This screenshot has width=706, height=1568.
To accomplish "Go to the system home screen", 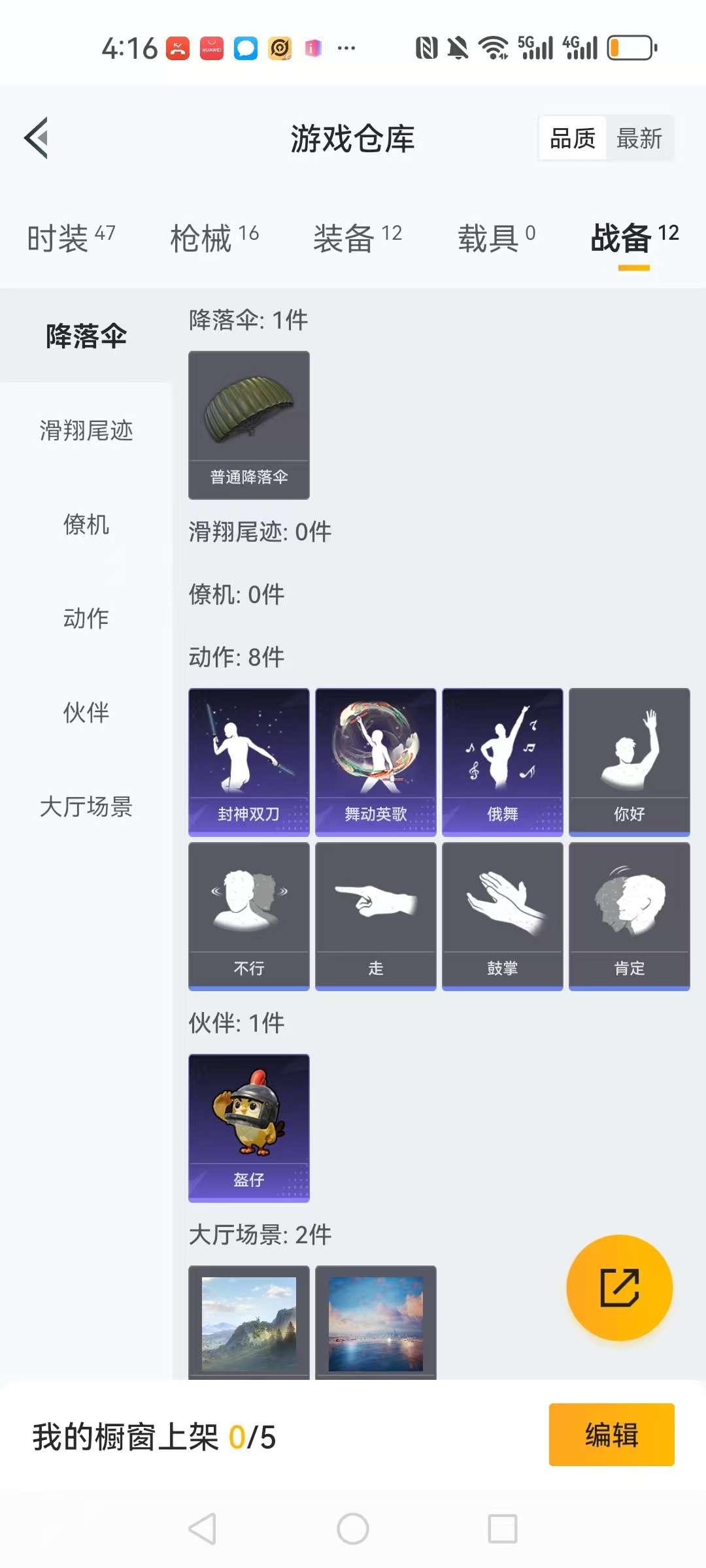I will 353,1529.
